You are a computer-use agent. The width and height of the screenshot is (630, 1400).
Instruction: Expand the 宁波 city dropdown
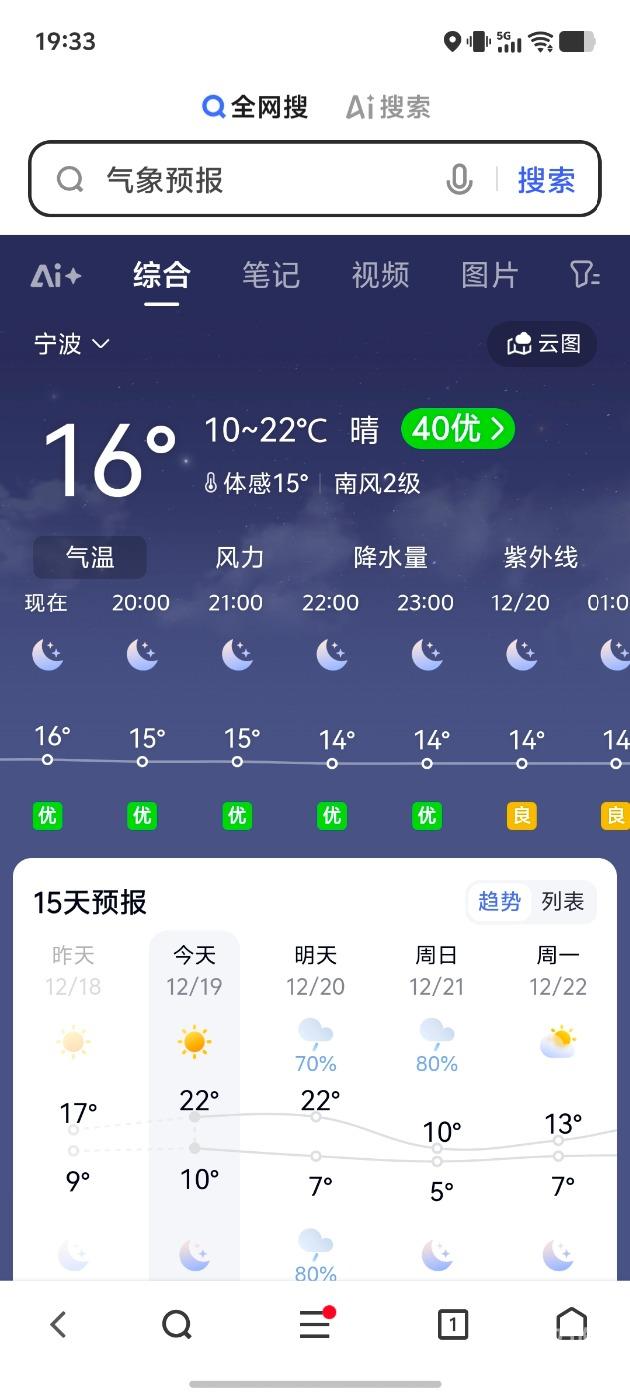coord(72,344)
